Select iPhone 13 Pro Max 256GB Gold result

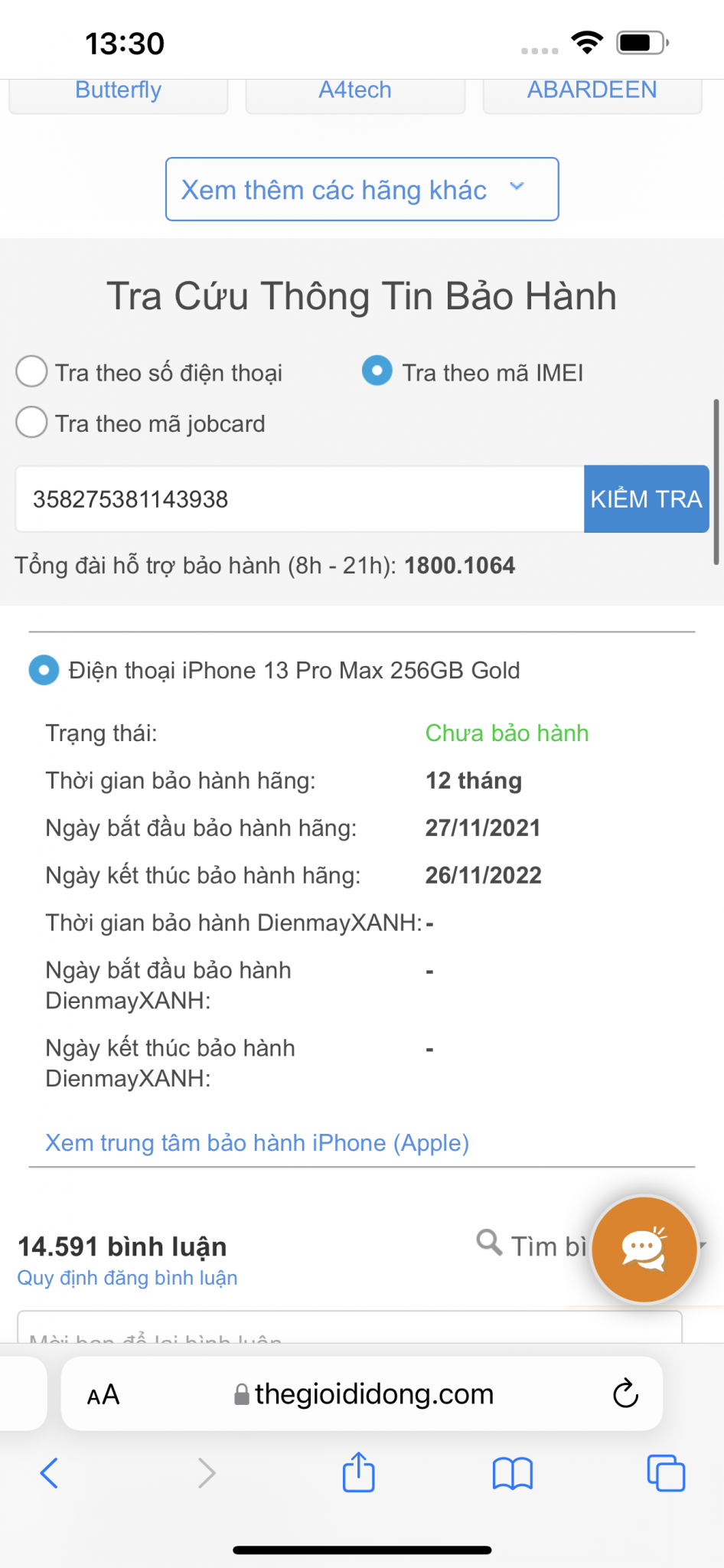(44, 670)
